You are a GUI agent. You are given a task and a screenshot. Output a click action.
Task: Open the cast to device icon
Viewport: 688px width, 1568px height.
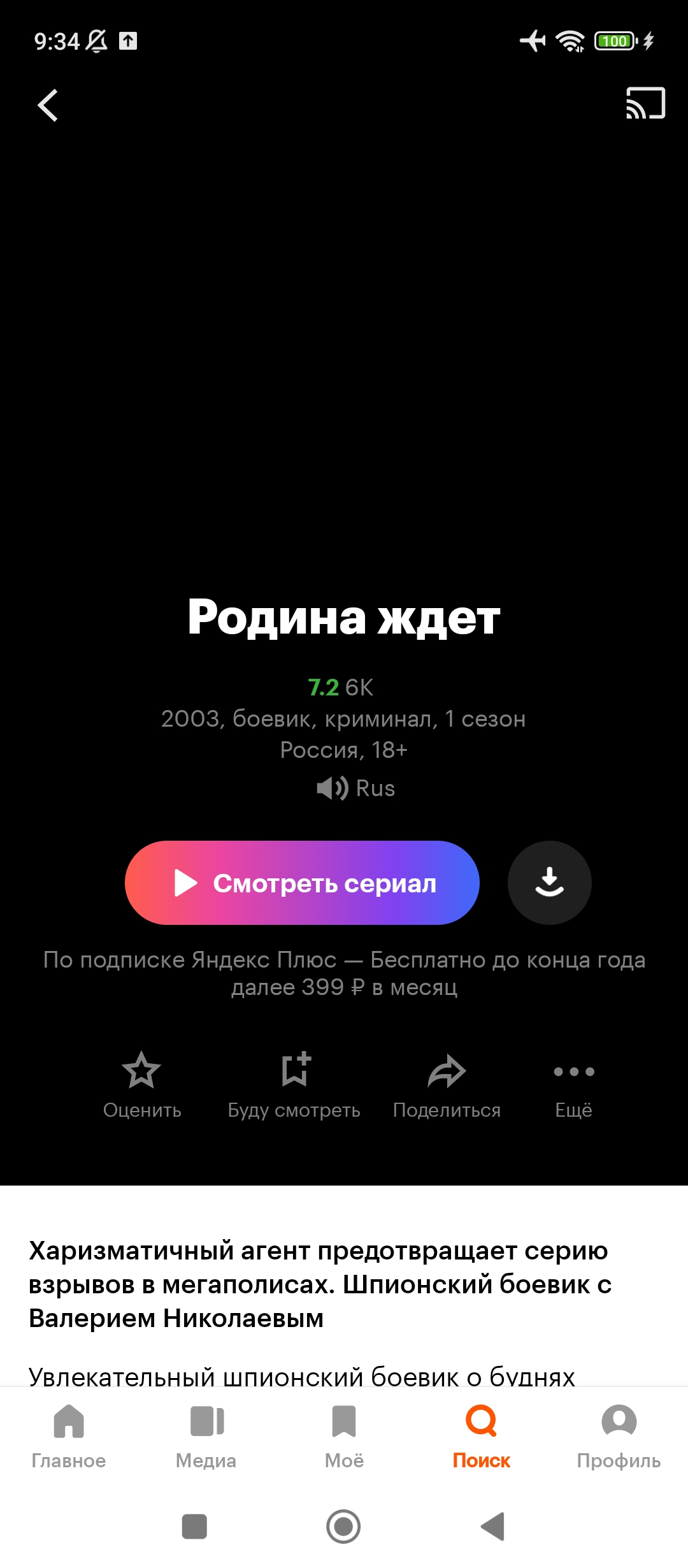pos(645,103)
